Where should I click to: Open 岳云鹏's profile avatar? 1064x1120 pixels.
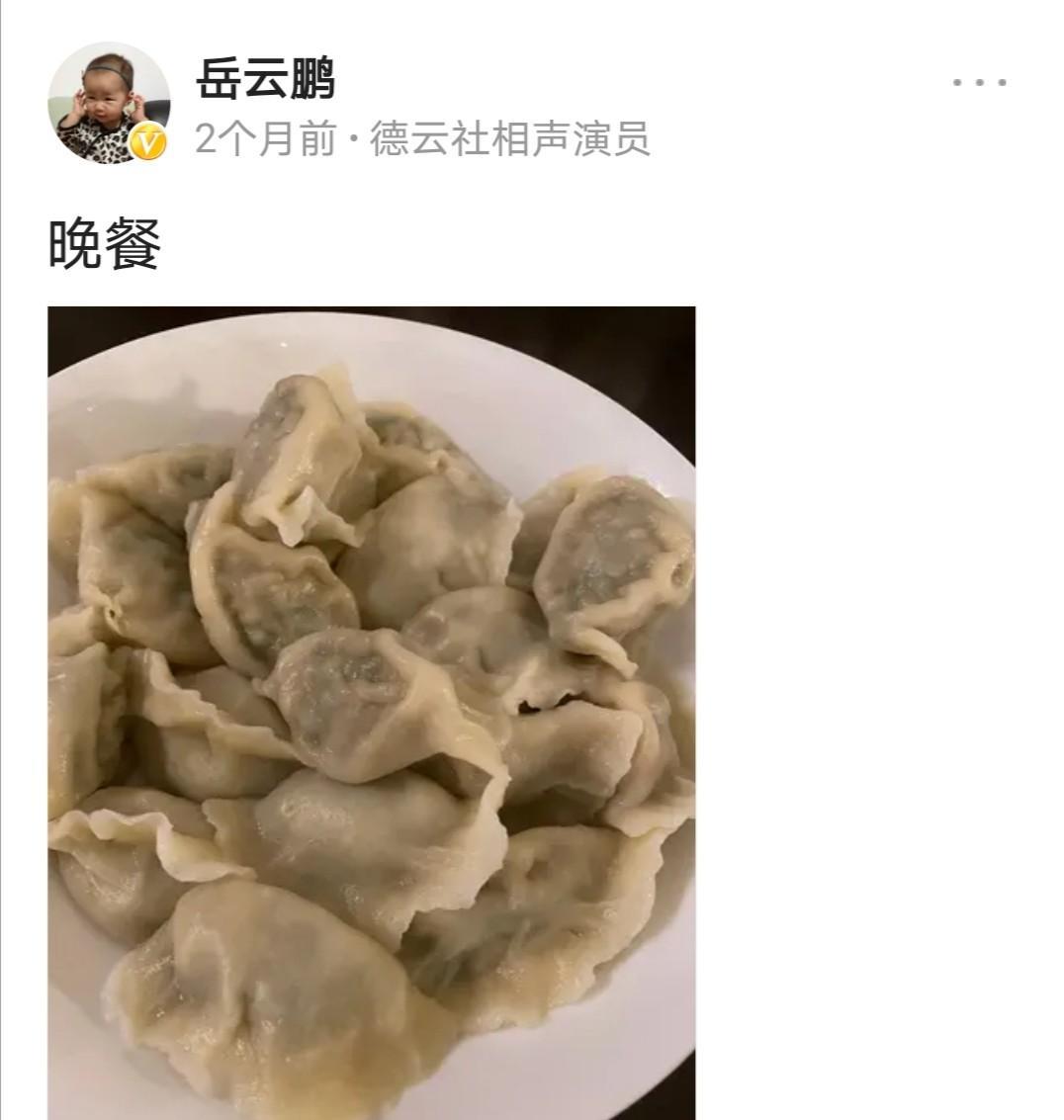[x=109, y=103]
